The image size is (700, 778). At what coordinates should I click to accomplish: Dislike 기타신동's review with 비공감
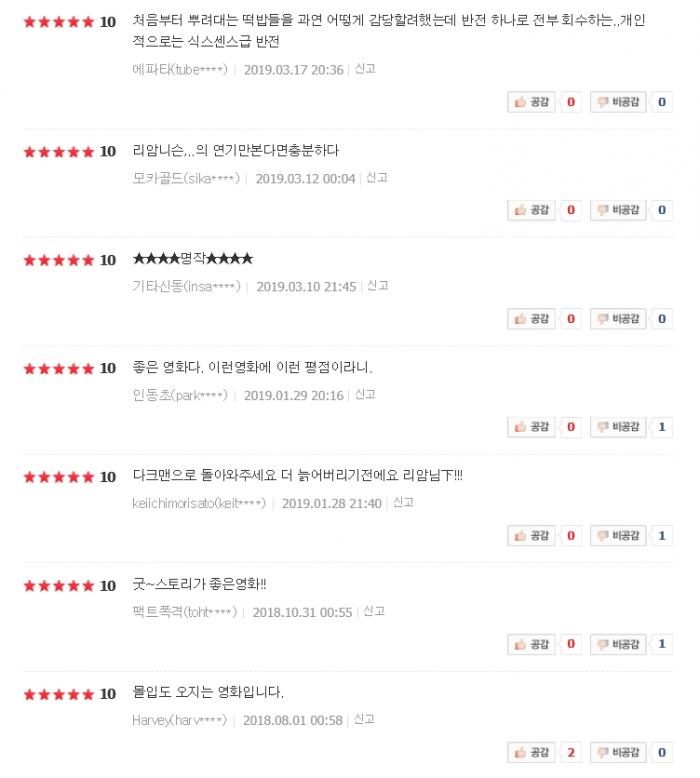(x=619, y=319)
